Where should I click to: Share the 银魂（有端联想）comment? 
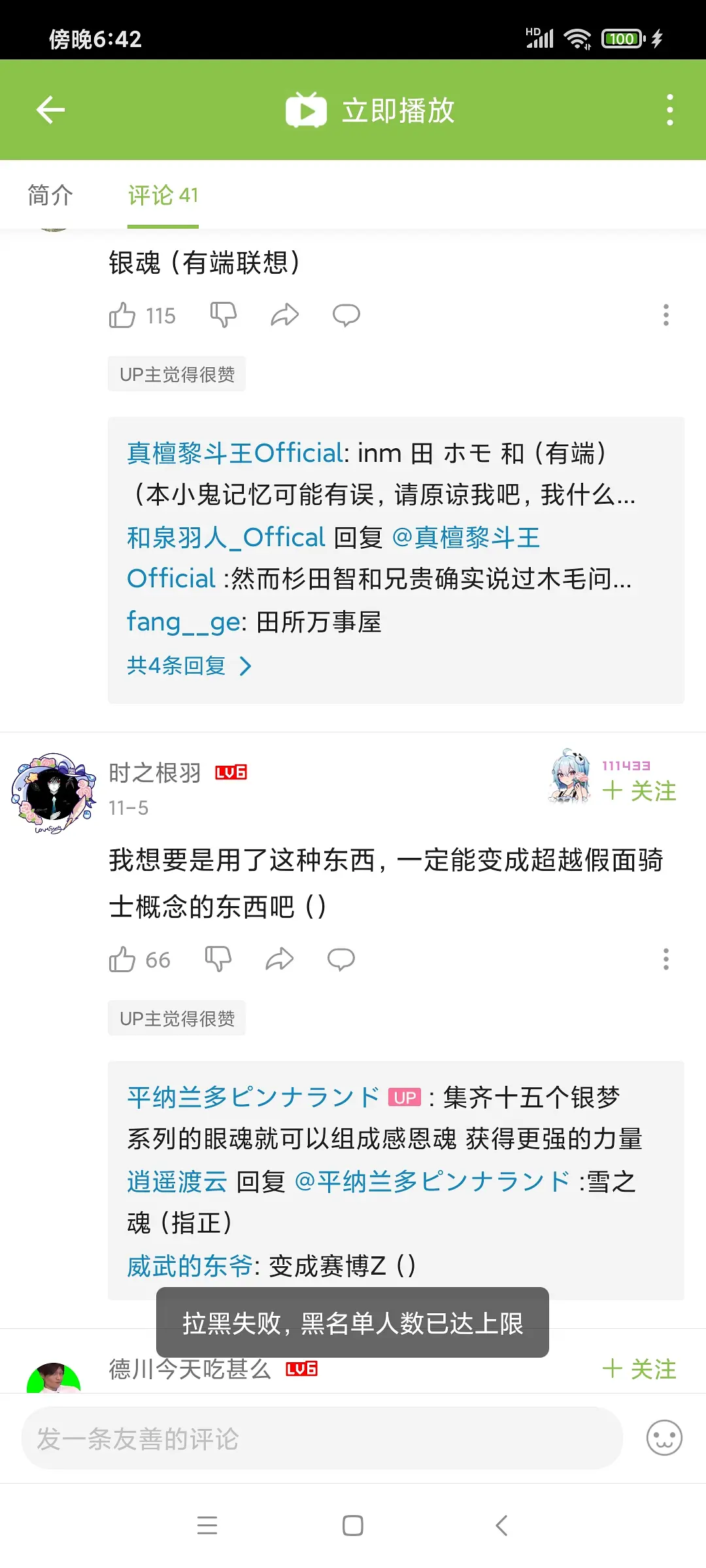click(284, 316)
